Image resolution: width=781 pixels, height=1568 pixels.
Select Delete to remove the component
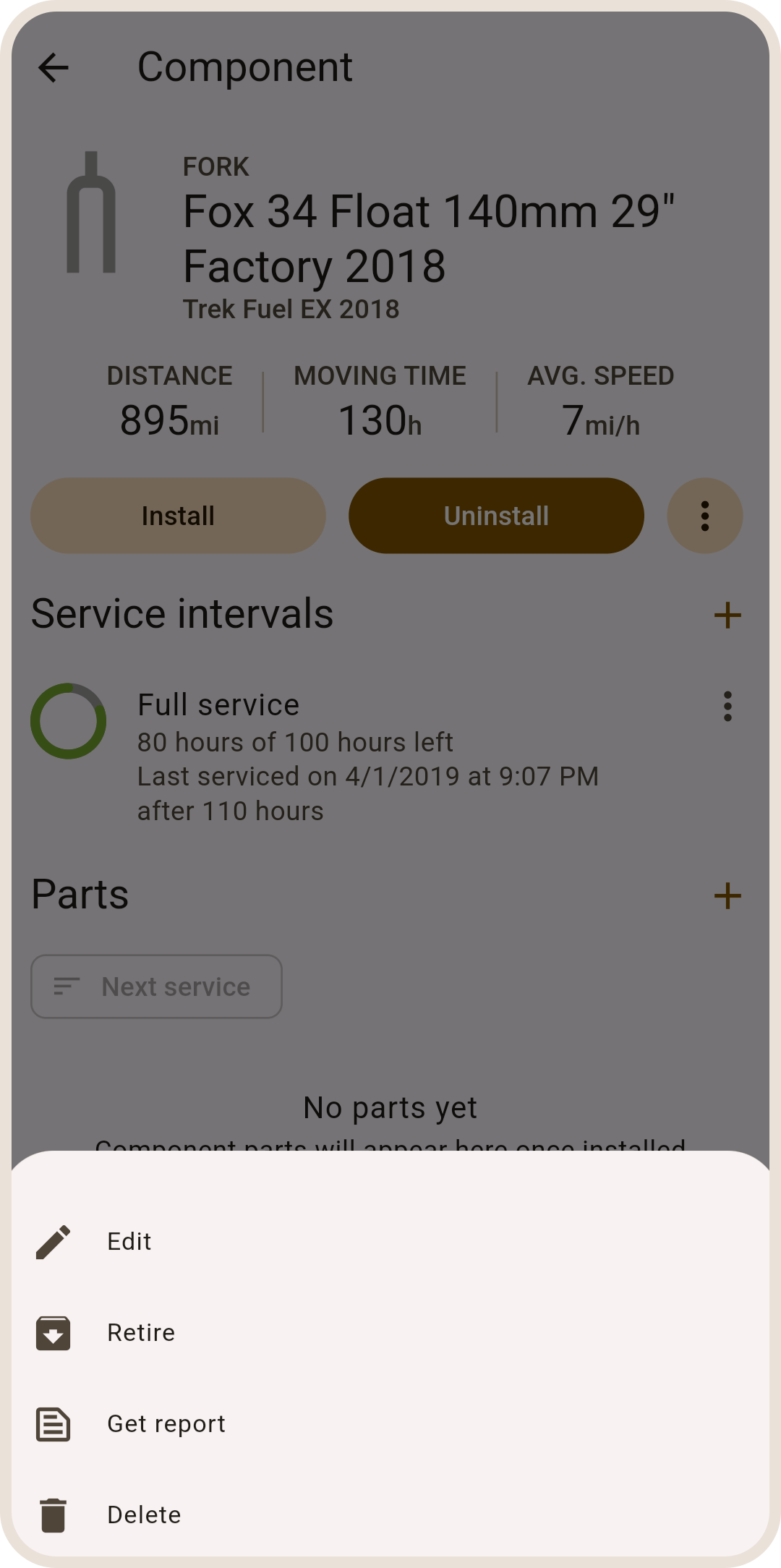point(144,1515)
